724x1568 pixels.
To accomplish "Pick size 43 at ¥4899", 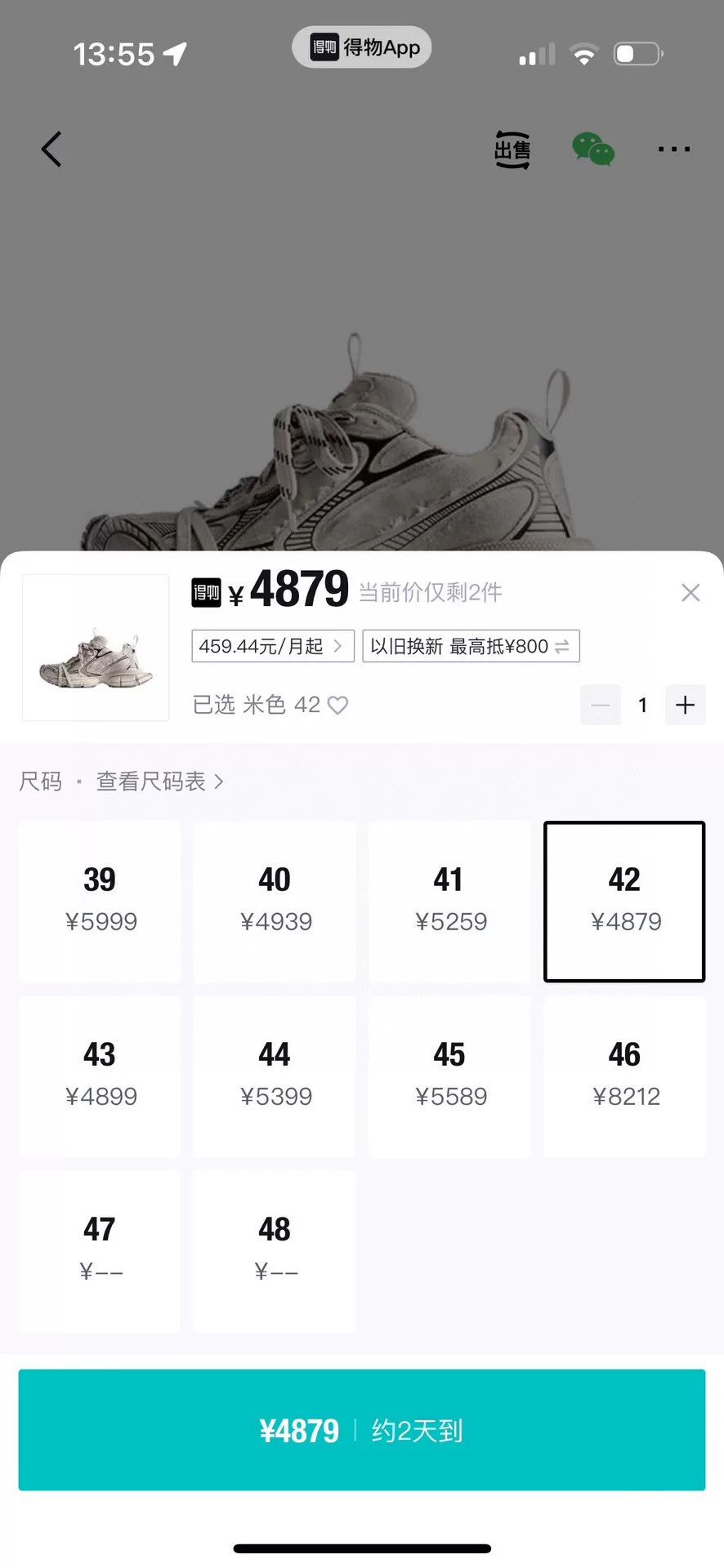I will [x=100, y=1076].
